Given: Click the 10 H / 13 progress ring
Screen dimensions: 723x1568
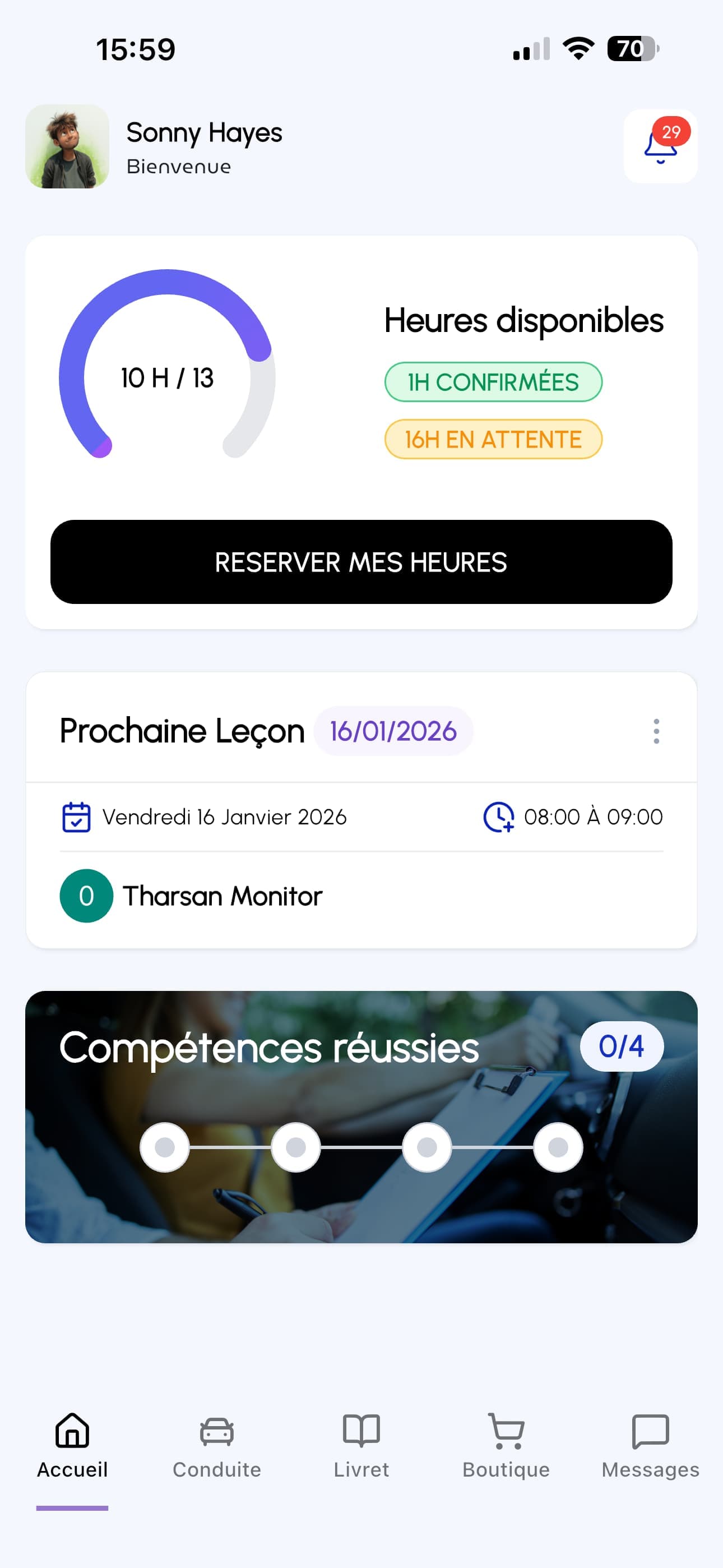Looking at the screenshot, I should tap(167, 377).
